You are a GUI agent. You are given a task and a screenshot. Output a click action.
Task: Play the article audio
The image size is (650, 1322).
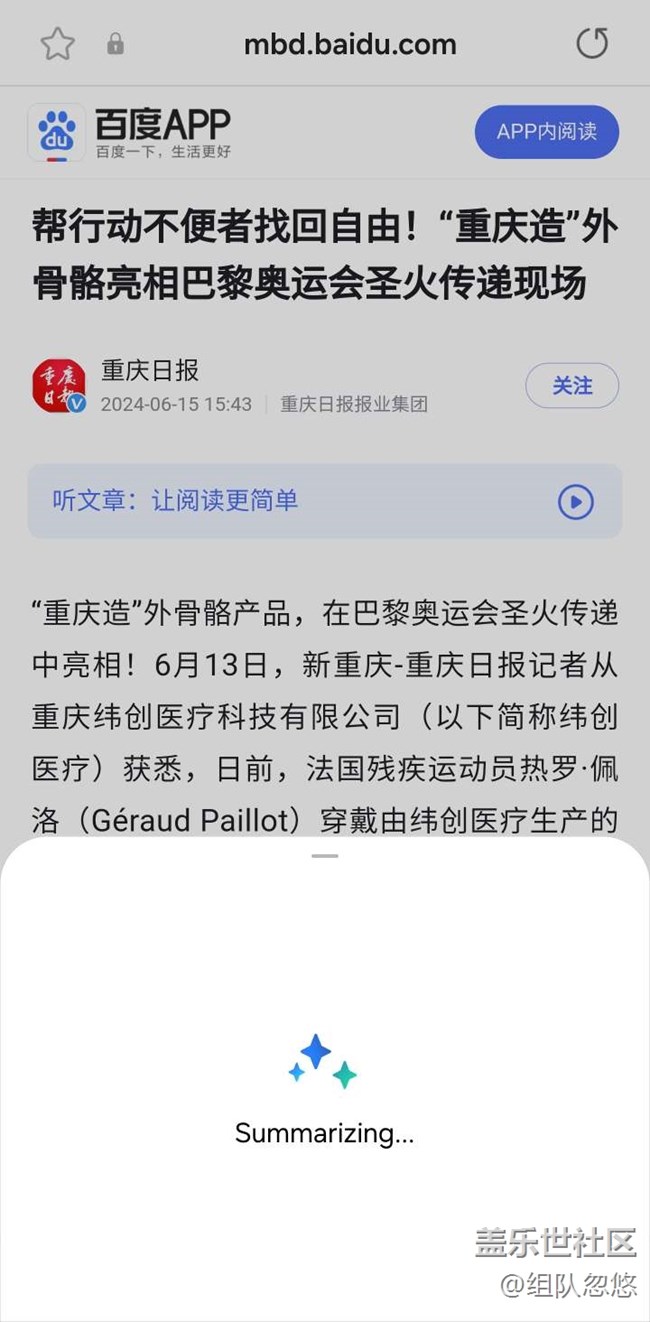[576, 502]
